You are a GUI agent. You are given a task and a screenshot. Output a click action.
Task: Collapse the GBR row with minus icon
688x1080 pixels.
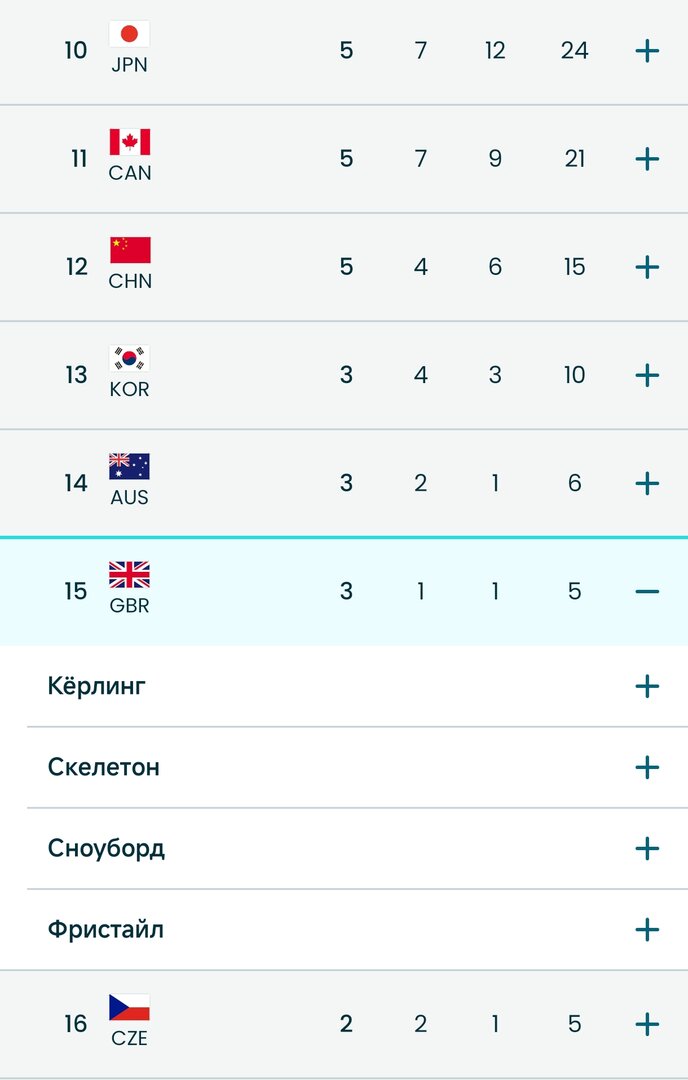point(647,591)
